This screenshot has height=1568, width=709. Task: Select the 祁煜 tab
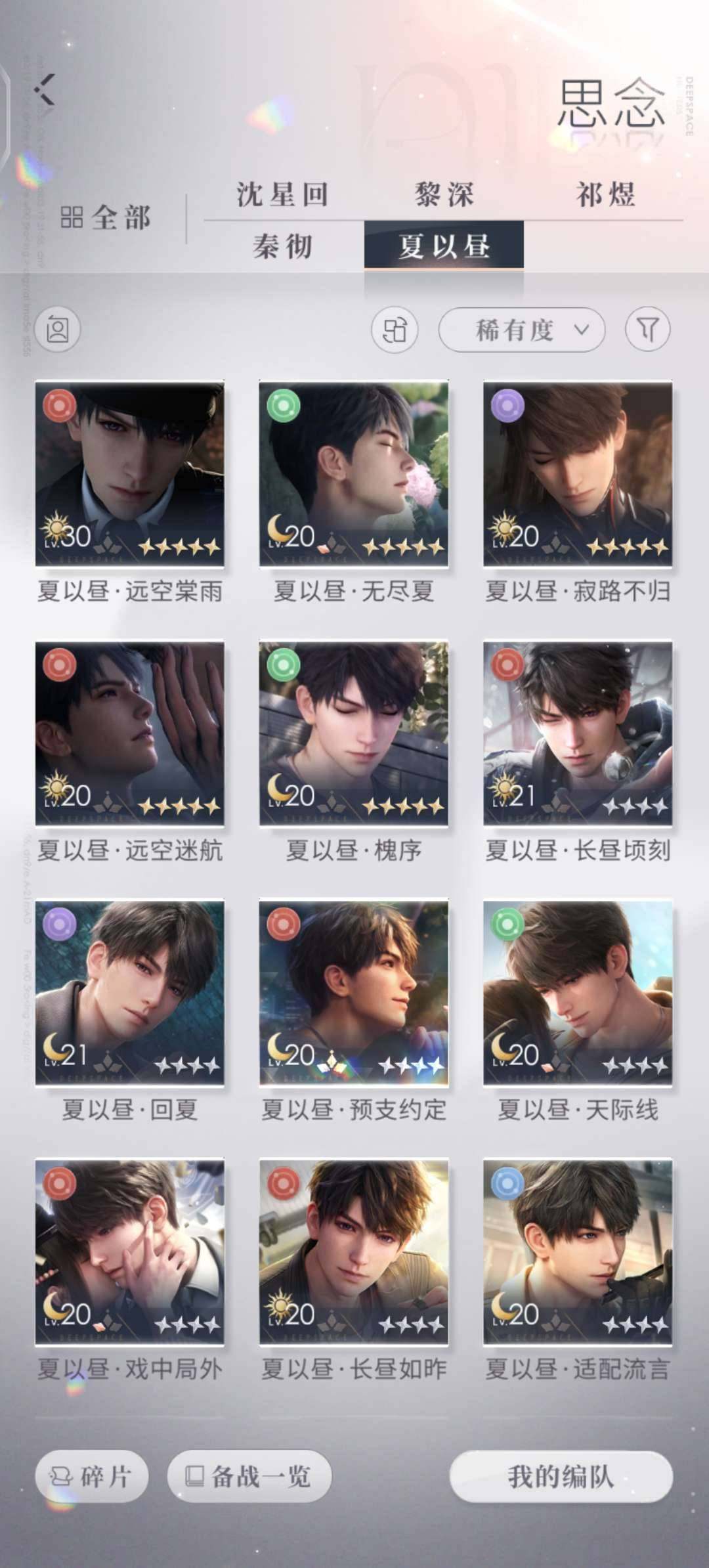pos(605,195)
